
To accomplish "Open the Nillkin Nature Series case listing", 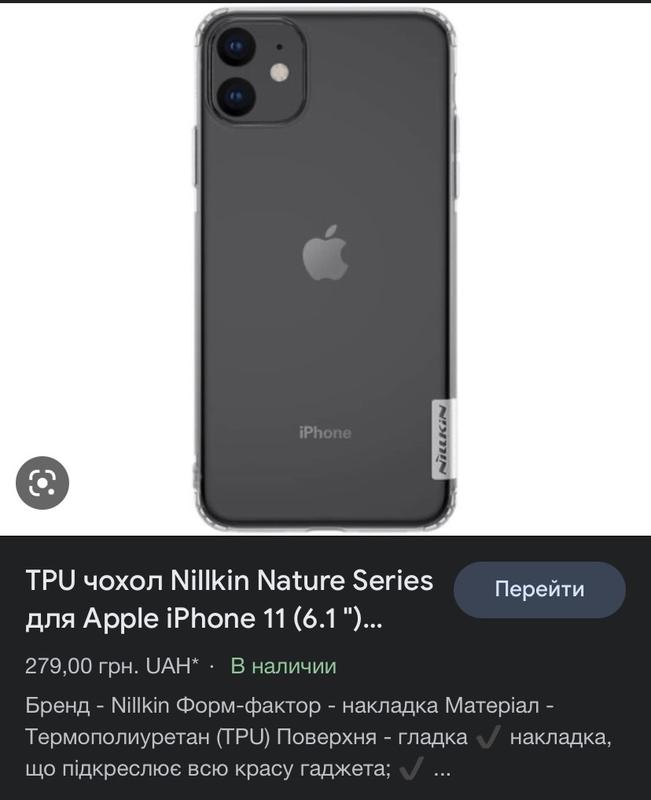I will (228, 601).
